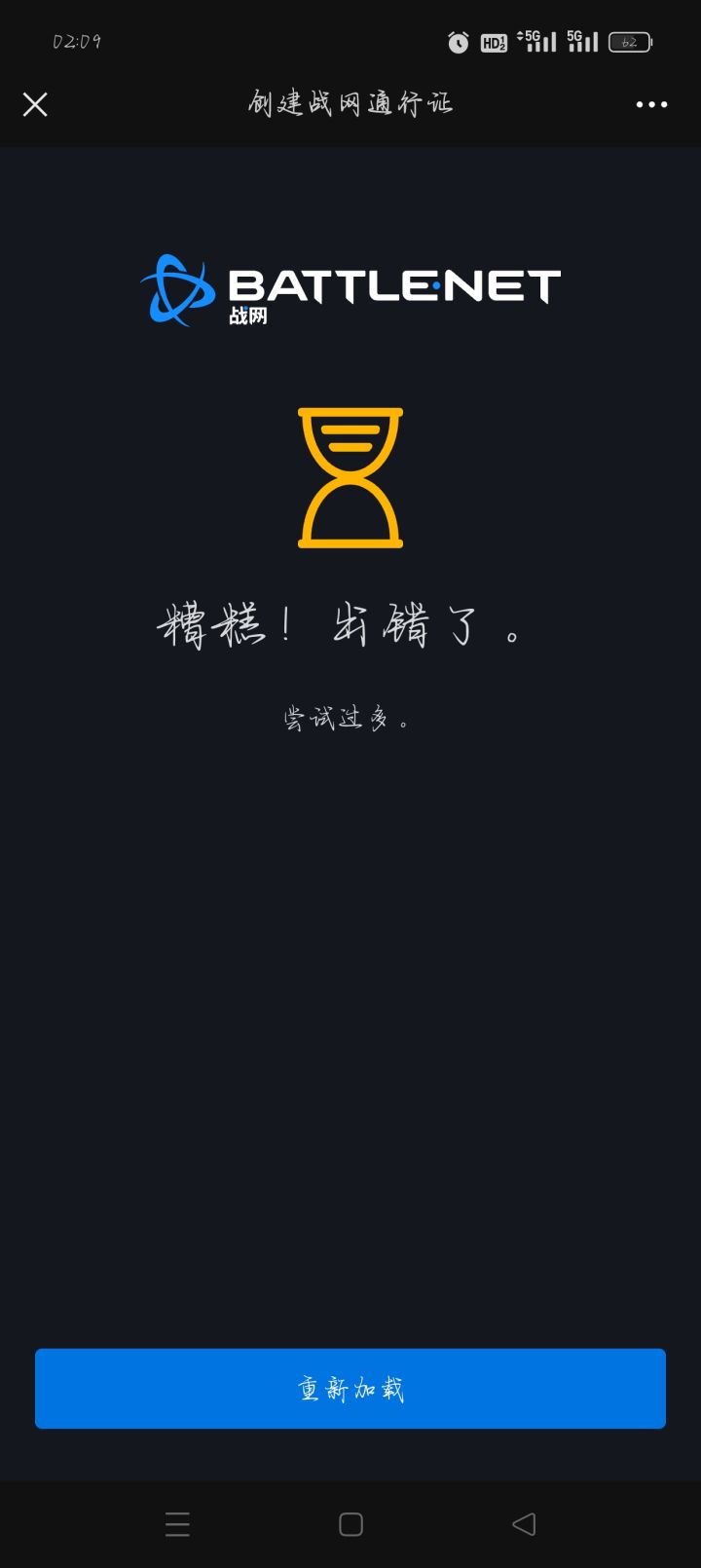This screenshot has height=1568, width=701.
Task: Tap 重新加载 to reload the page
Action: [x=350, y=1389]
